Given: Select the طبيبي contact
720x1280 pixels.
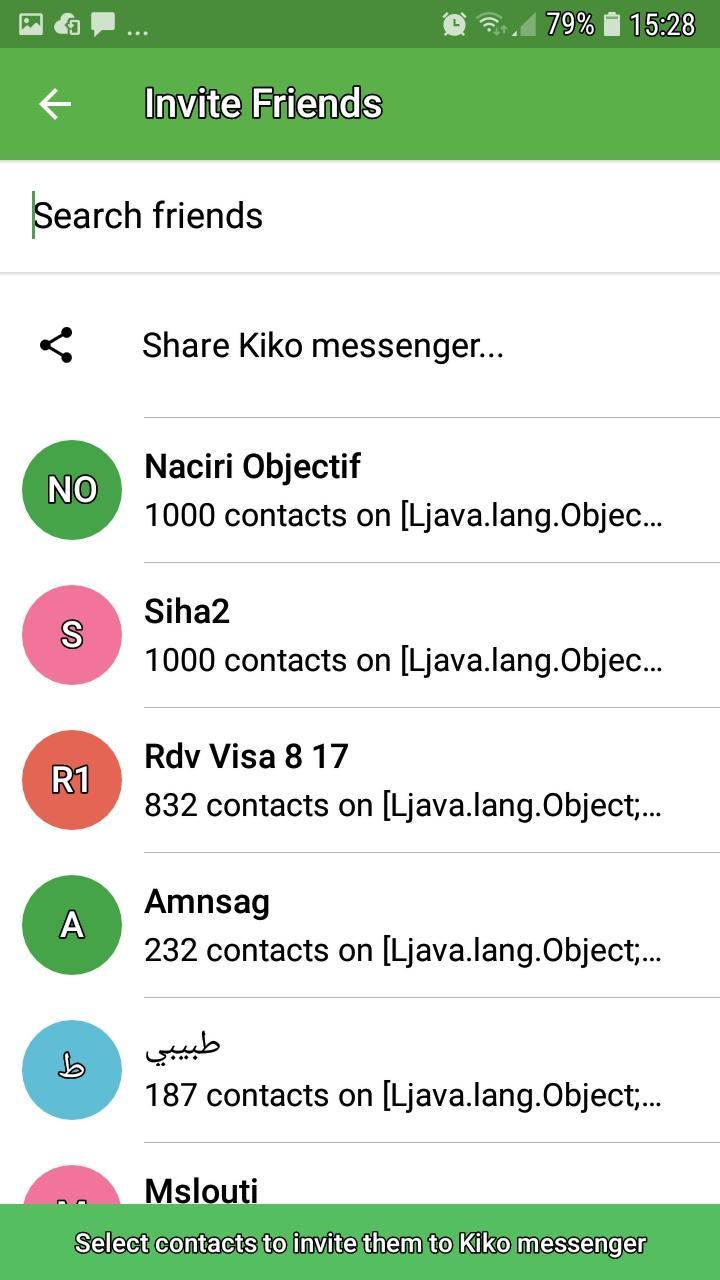Looking at the screenshot, I should click(360, 1070).
